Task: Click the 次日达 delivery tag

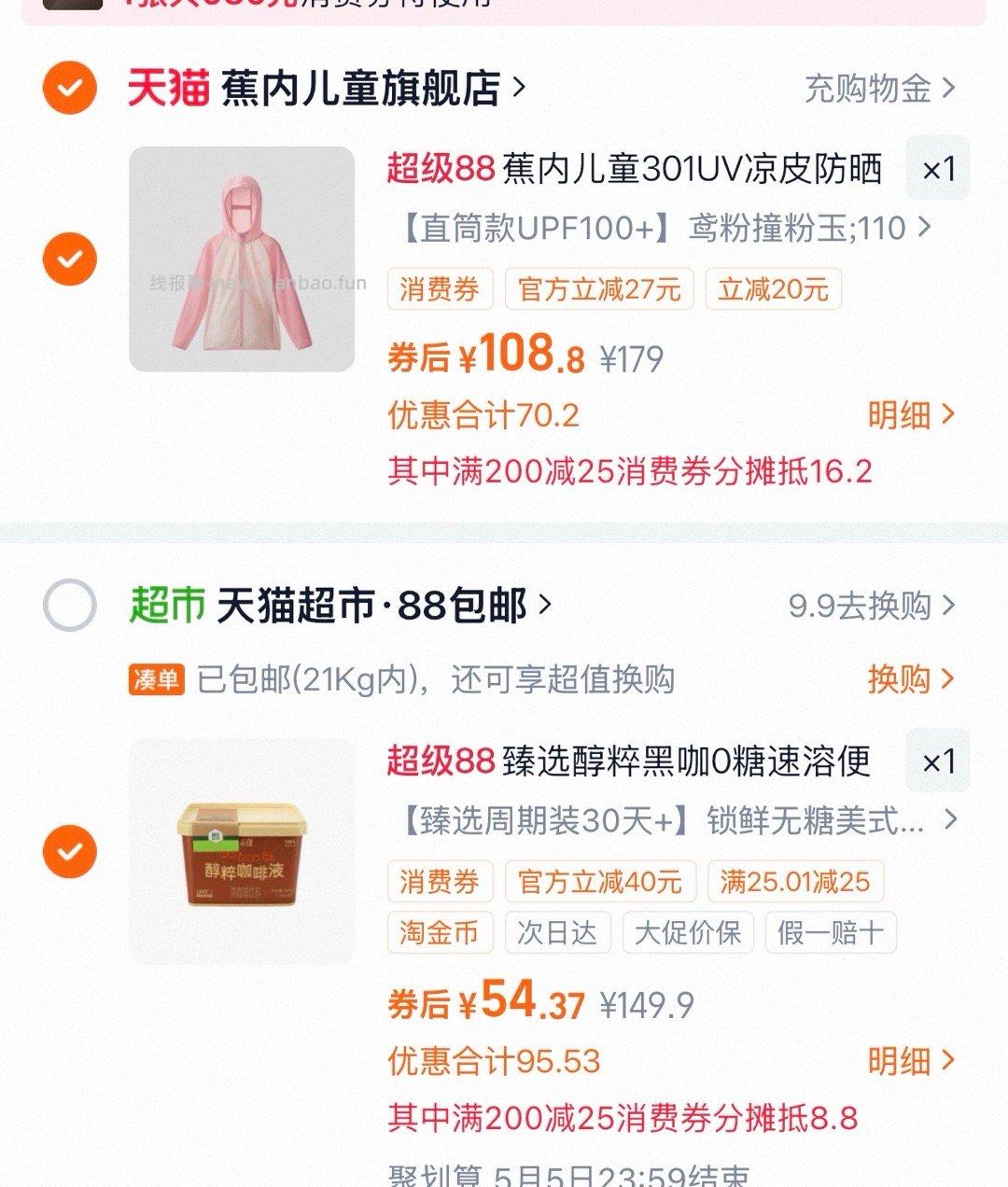Action: (557, 932)
